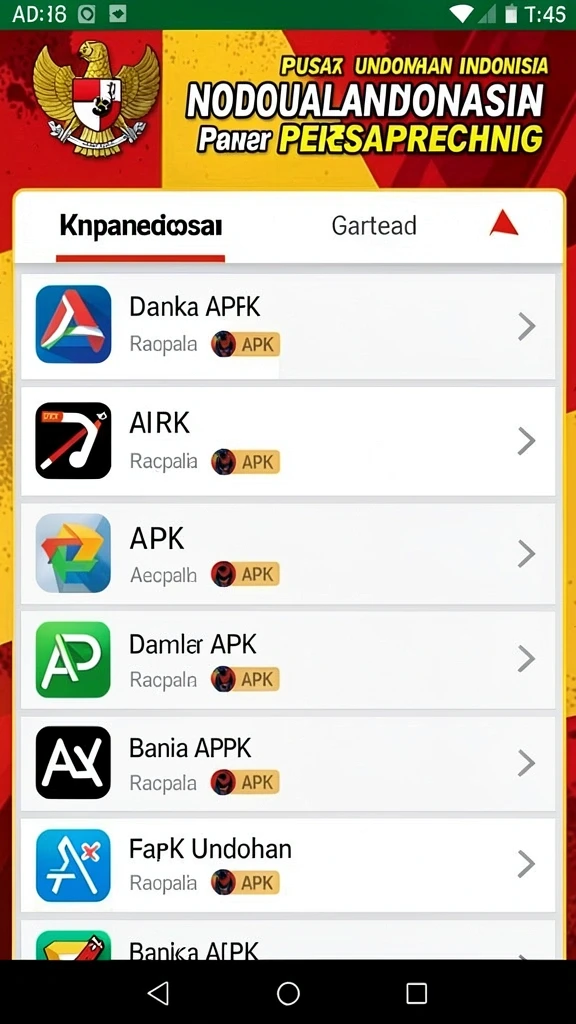Select the Knpanedosai tab
This screenshot has width=576, height=1024.
(140, 226)
